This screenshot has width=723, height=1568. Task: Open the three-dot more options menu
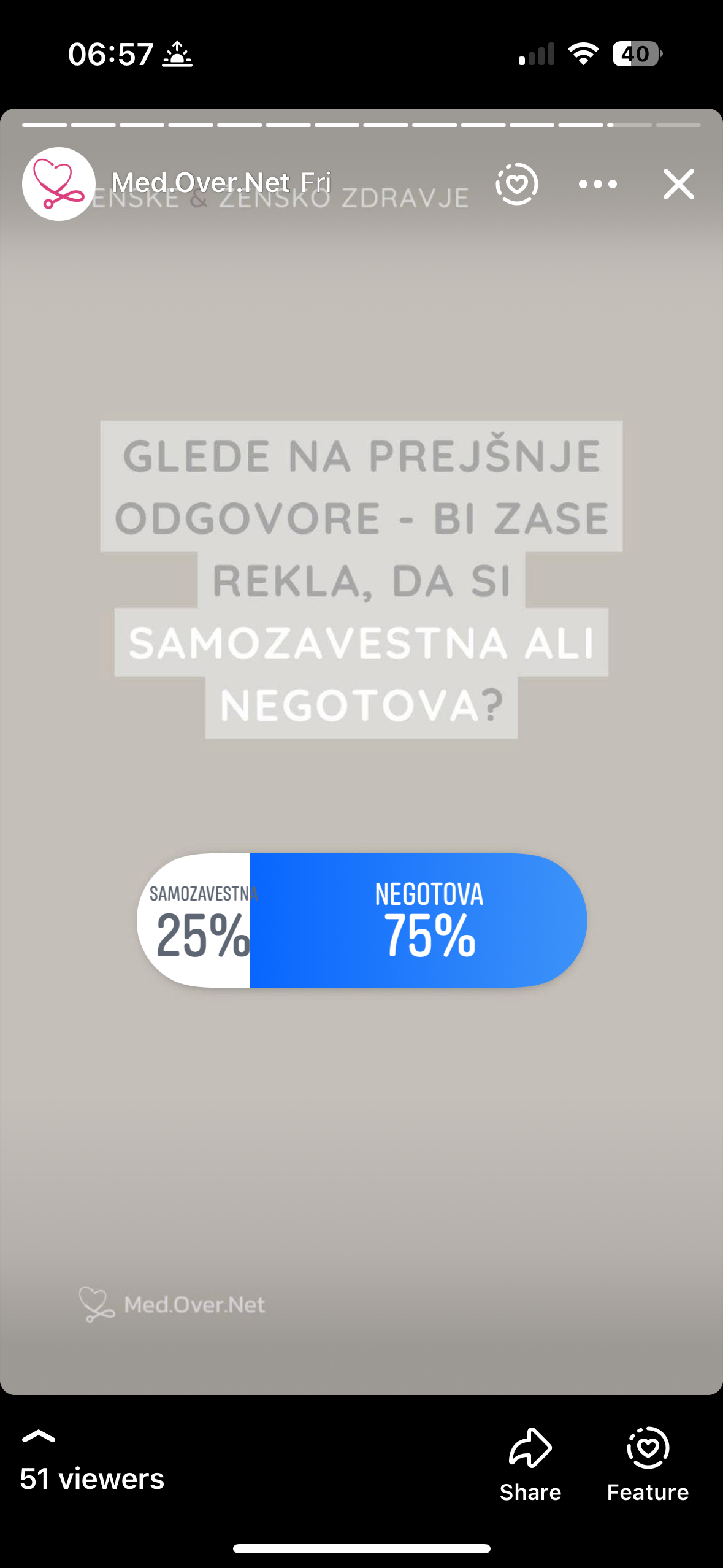[x=597, y=184]
